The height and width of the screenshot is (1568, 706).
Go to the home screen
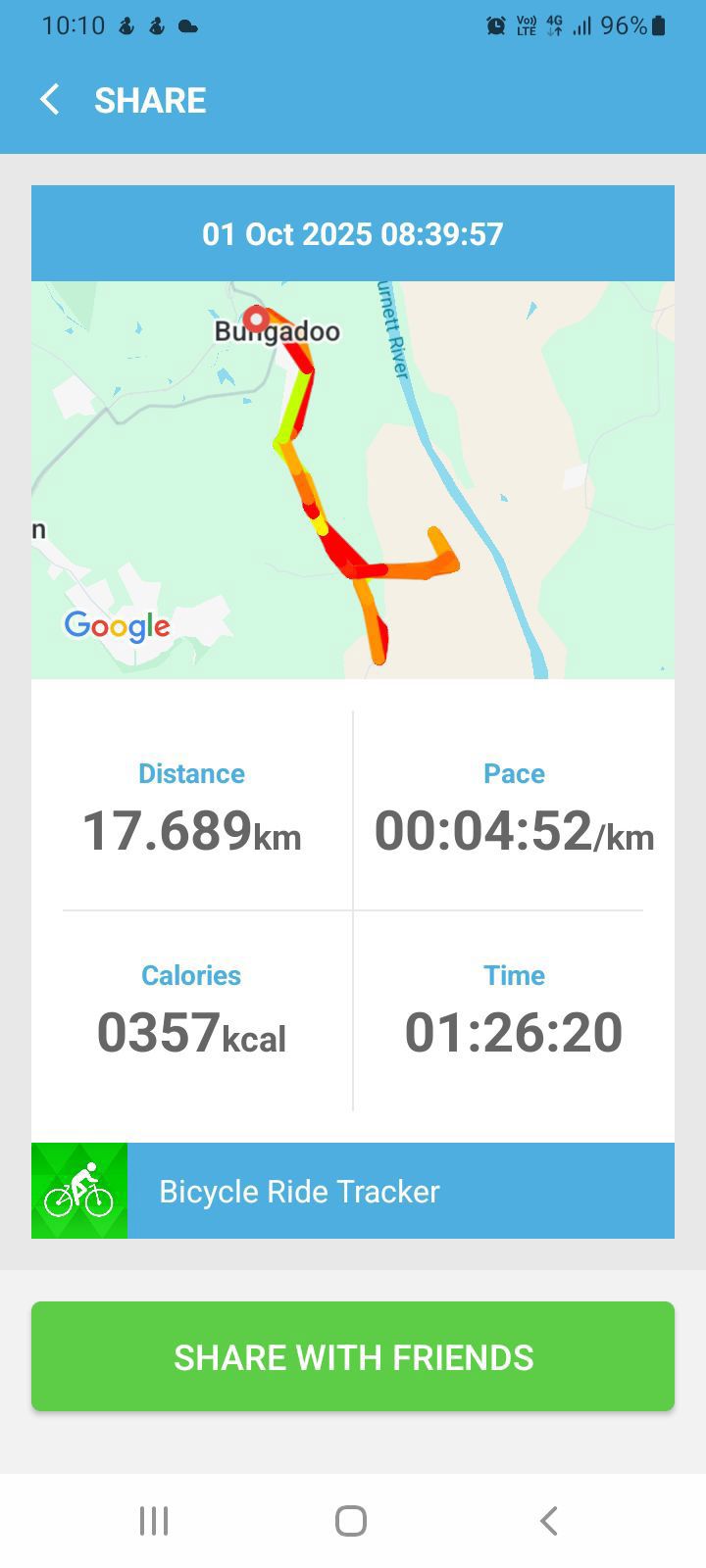coord(351,1521)
